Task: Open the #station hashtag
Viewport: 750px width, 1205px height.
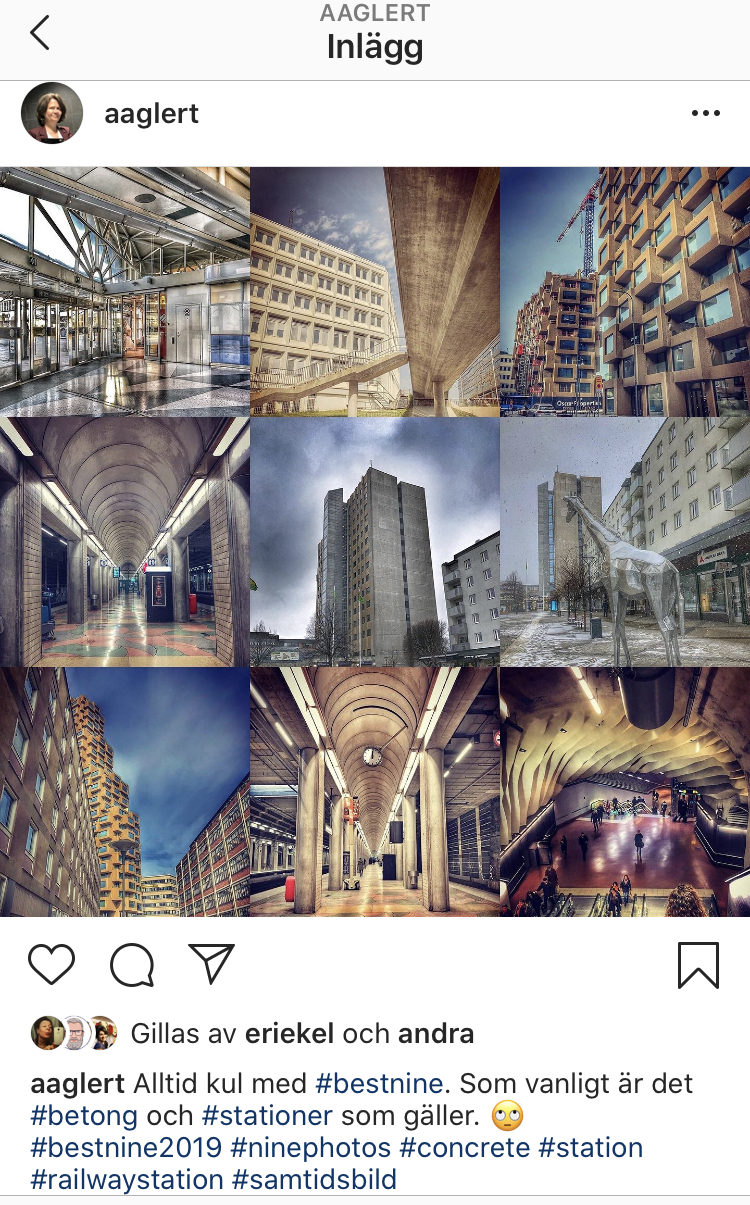Action: (x=591, y=1148)
